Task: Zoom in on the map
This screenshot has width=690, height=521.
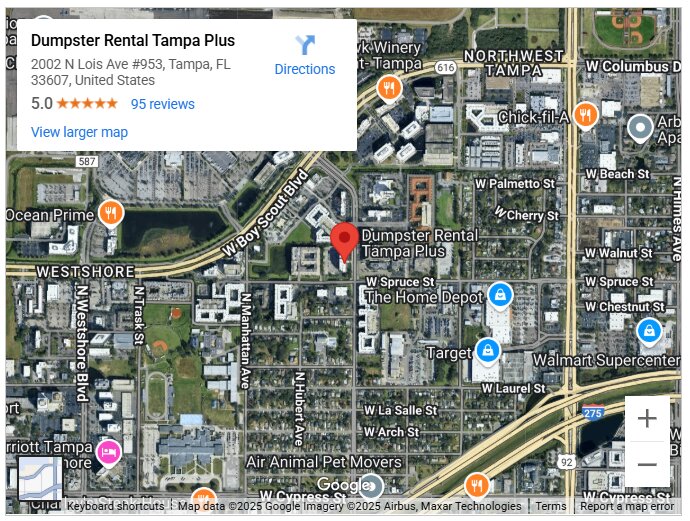Action: 647,418
